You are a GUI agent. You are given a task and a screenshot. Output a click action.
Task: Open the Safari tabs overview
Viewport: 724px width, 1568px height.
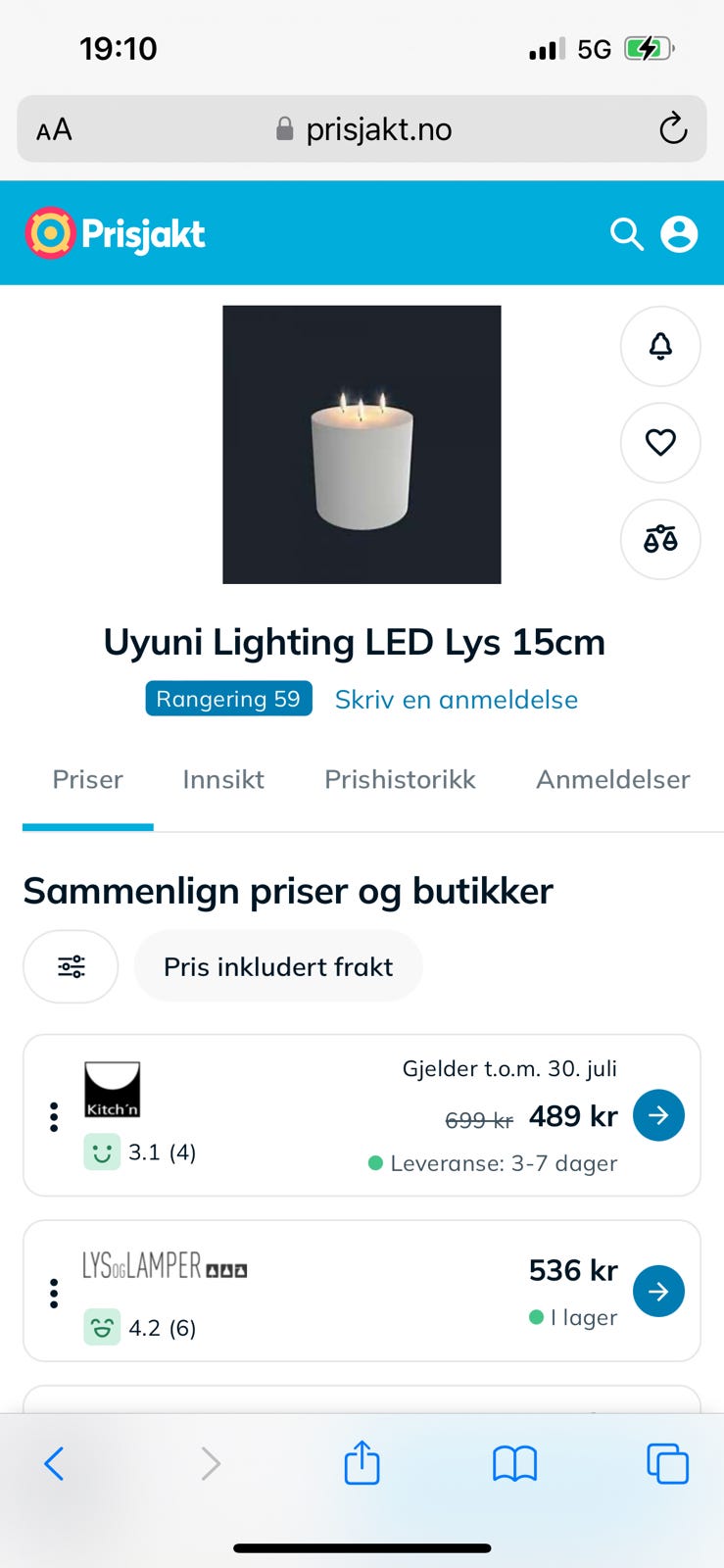pyautogui.click(x=667, y=1463)
